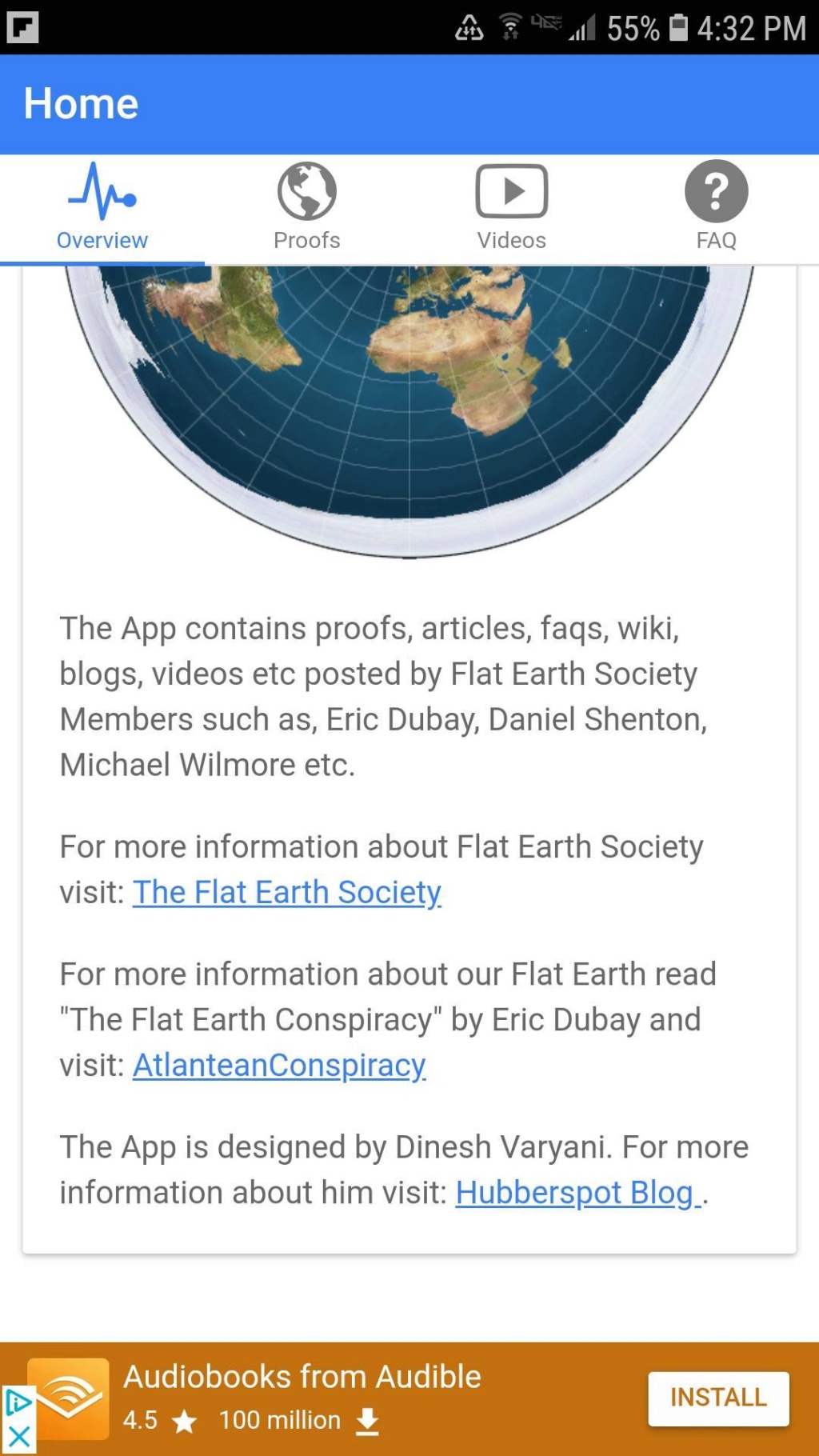Tap Install on the Audible ad
819x1456 pixels.
[x=718, y=1398]
